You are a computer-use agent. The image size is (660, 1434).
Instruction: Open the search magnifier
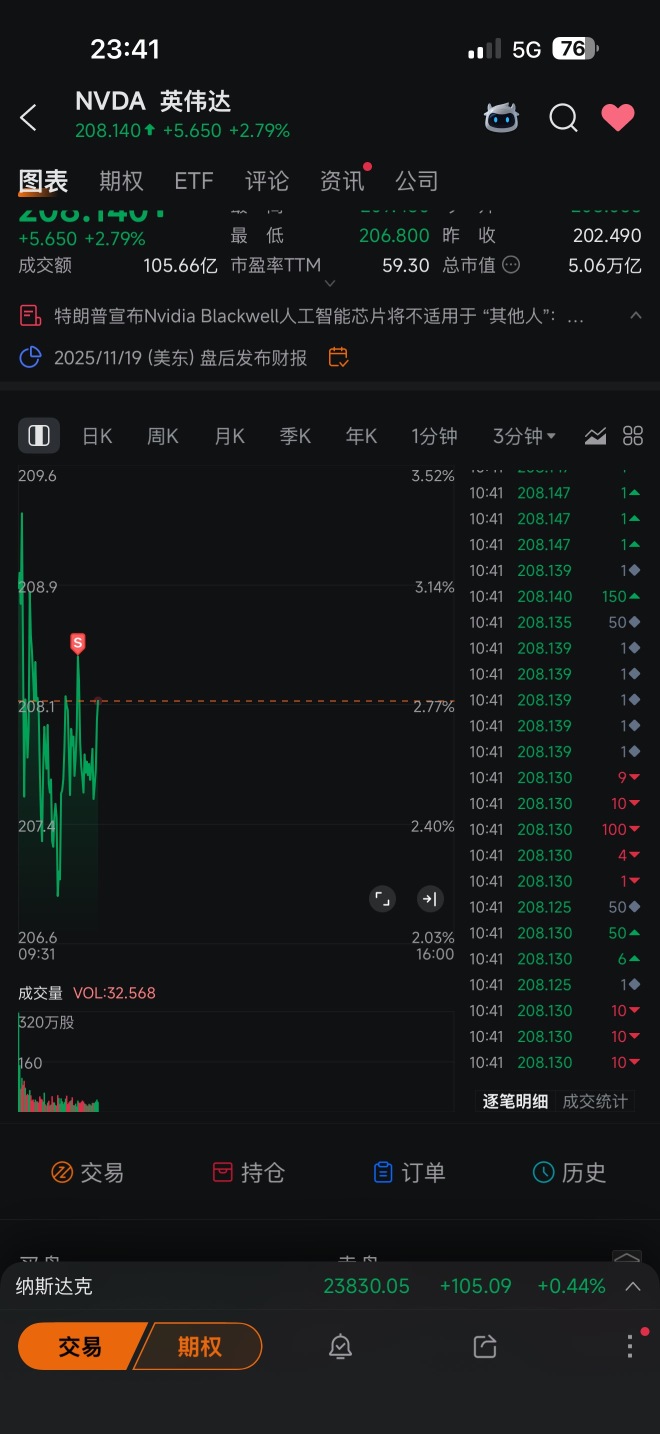(x=563, y=118)
